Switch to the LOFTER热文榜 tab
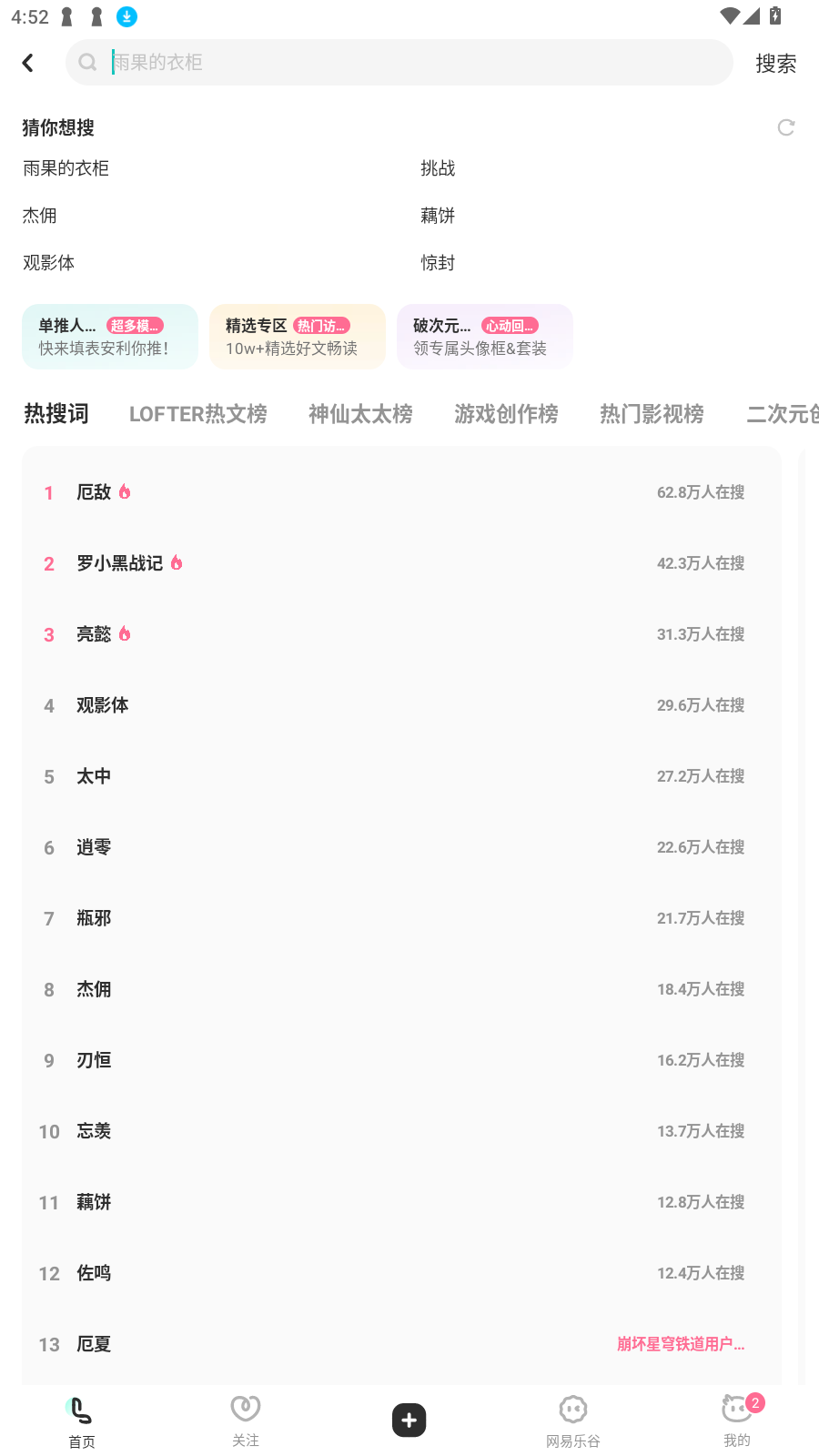 pos(197,414)
